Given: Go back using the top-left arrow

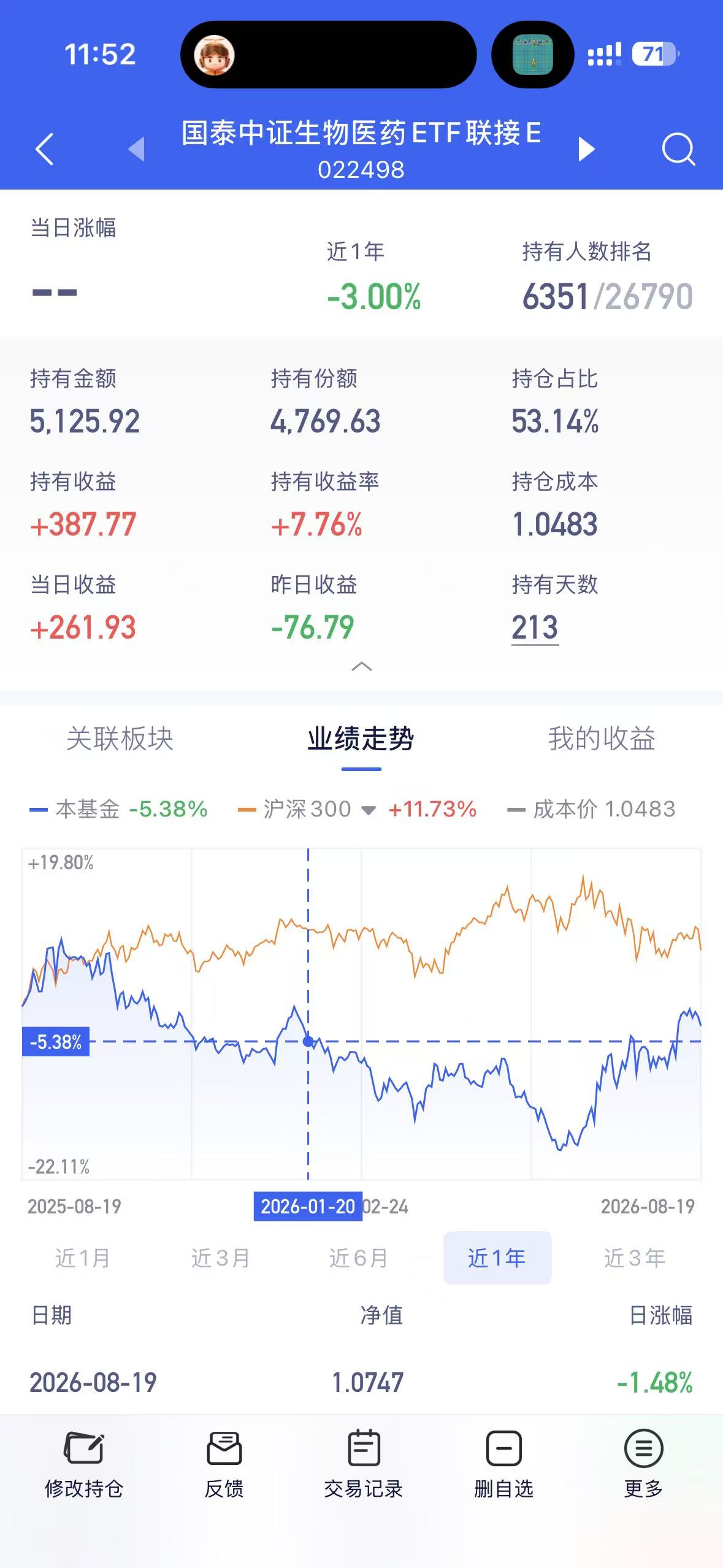Looking at the screenshot, I should click(45, 148).
